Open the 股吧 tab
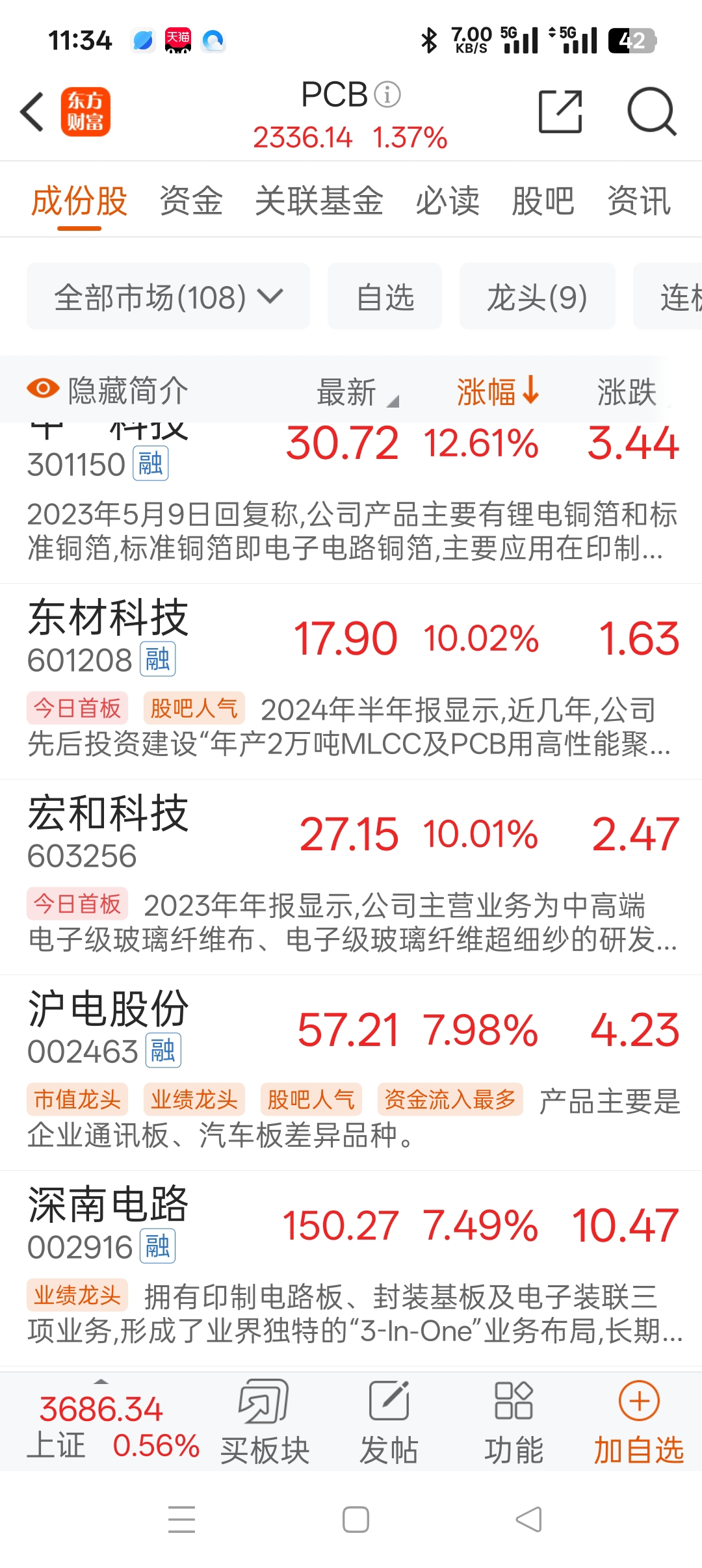Viewport: 702px width, 1568px height. tap(543, 200)
